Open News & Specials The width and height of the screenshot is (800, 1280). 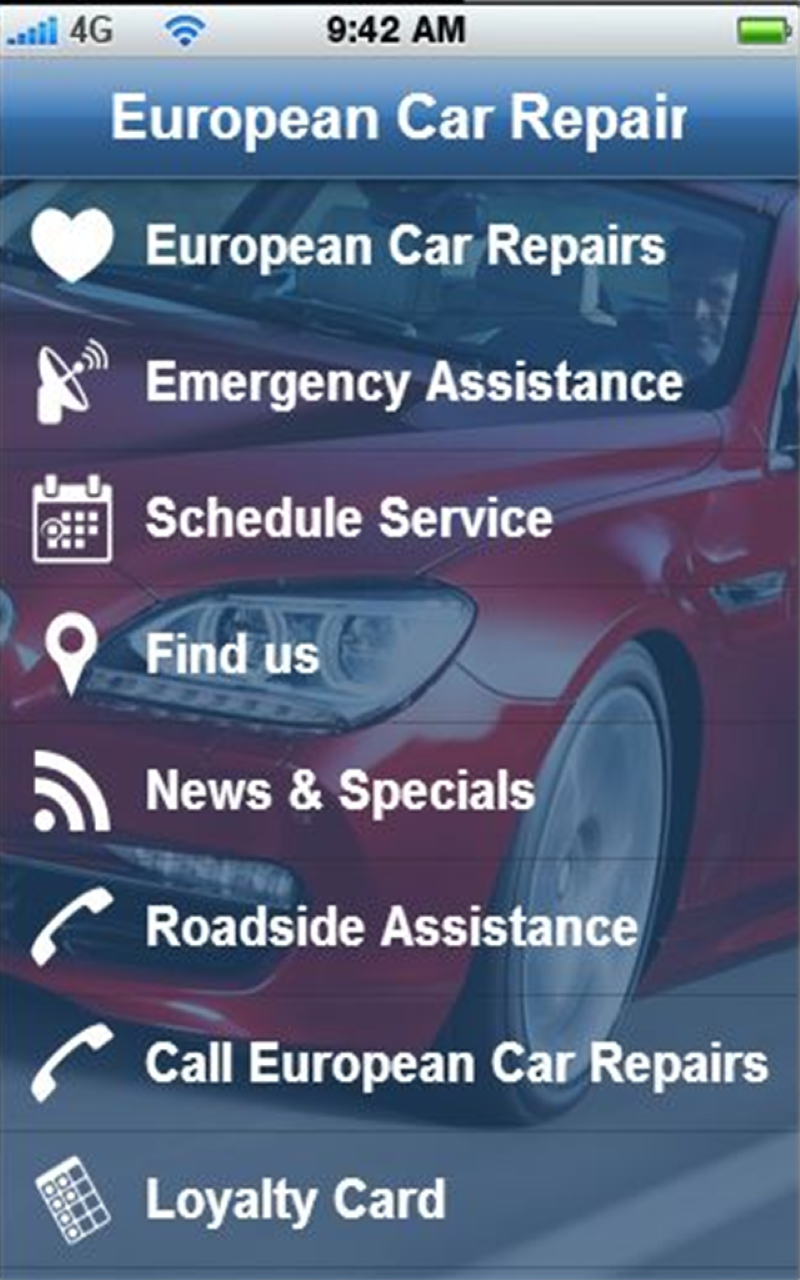point(338,792)
